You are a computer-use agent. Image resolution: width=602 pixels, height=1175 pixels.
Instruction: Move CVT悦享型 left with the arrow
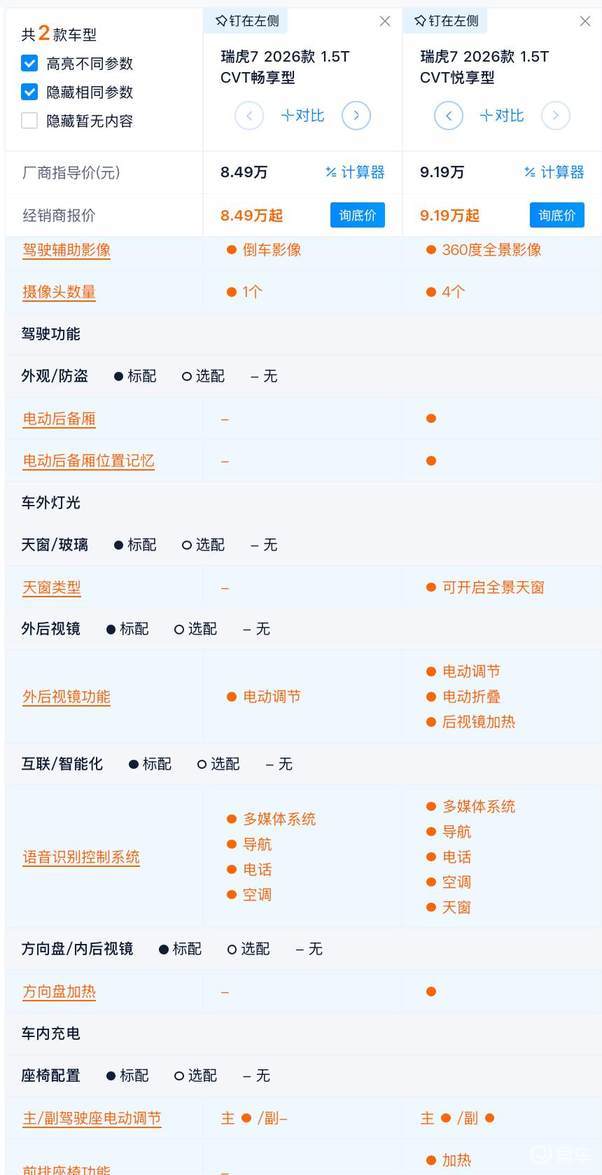[448, 116]
